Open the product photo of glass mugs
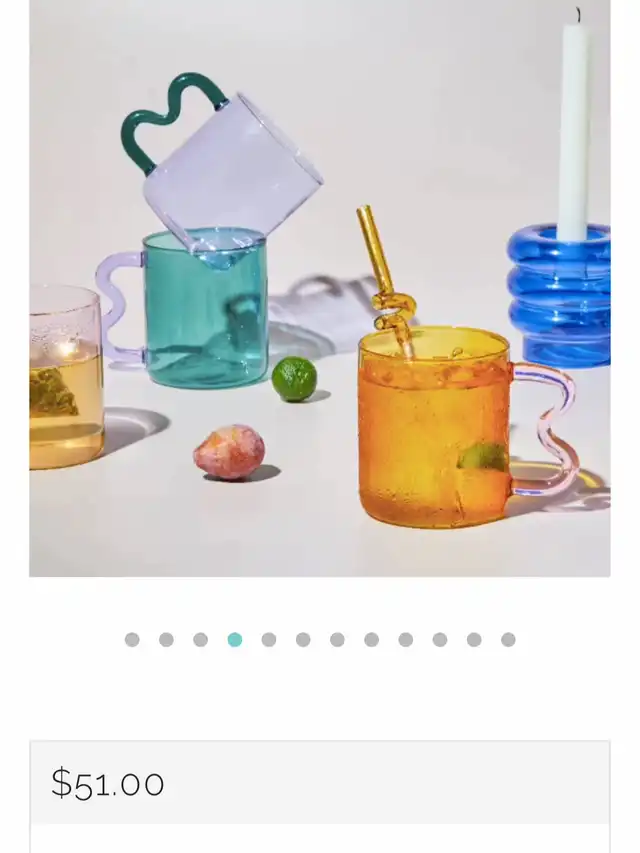Image resolution: width=640 pixels, height=853 pixels. point(320,288)
